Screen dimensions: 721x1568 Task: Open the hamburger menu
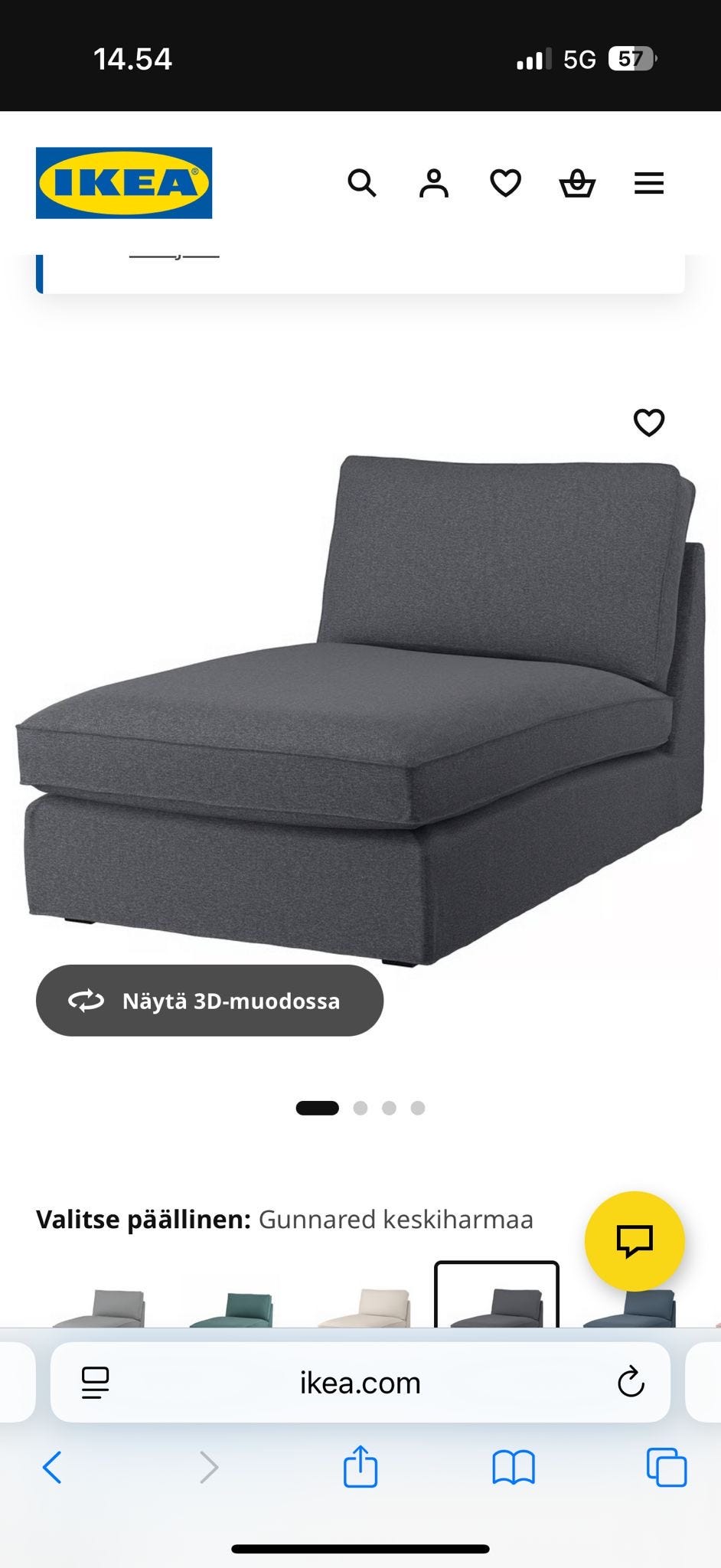tap(649, 184)
